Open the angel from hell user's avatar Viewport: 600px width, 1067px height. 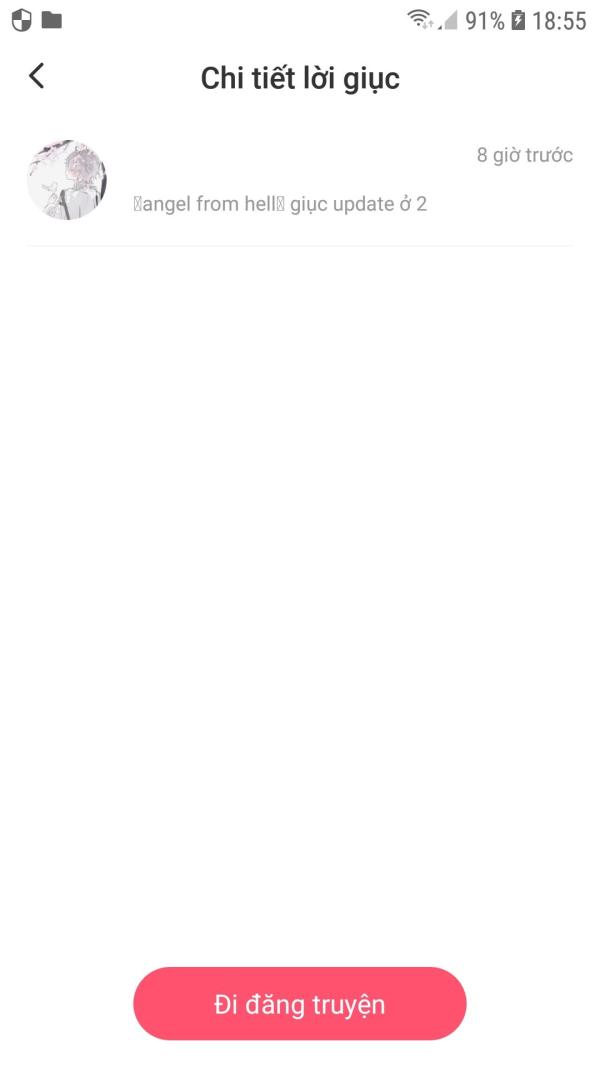[x=67, y=180]
